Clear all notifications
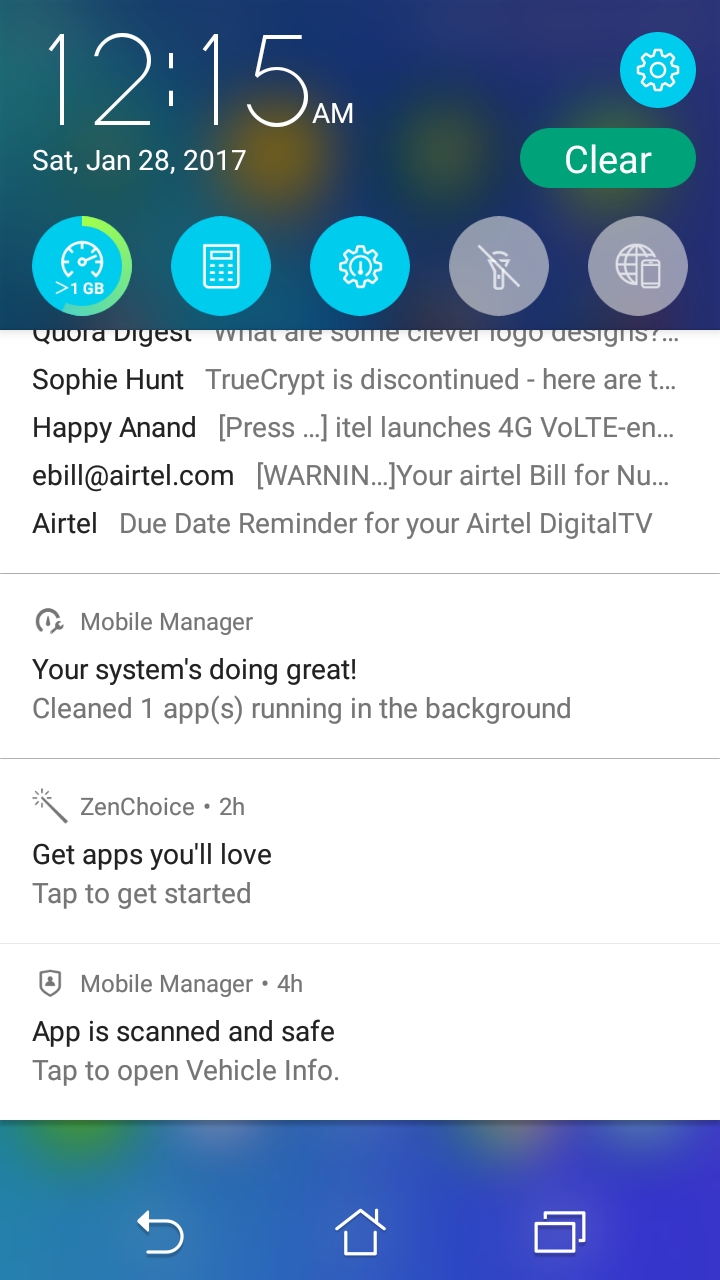The image size is (720, 1280). point(608,159)
